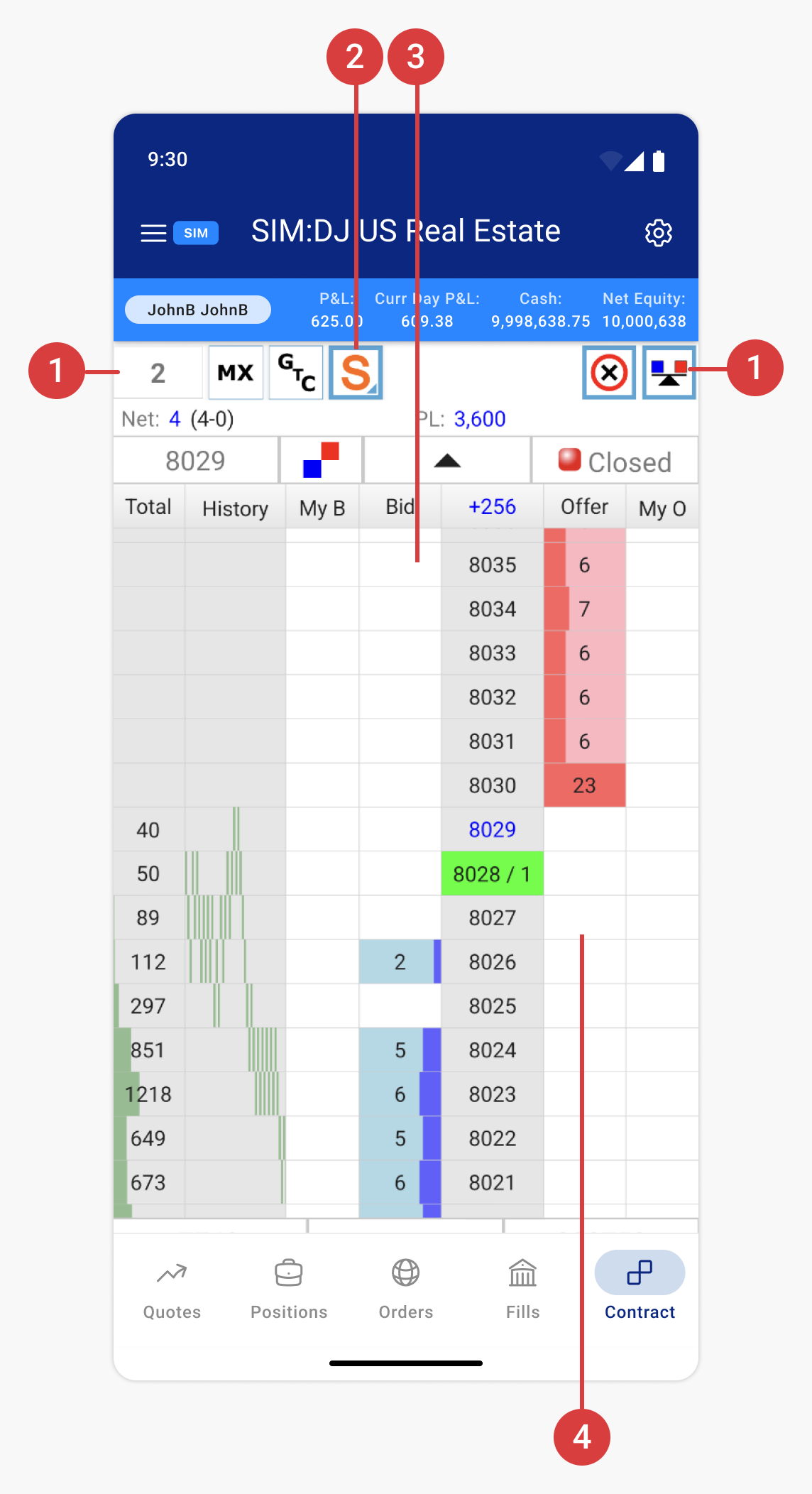This screenshot has width=812, height=1494.
Task: Click the flatten position balance icon
Action: pos(668,372)
